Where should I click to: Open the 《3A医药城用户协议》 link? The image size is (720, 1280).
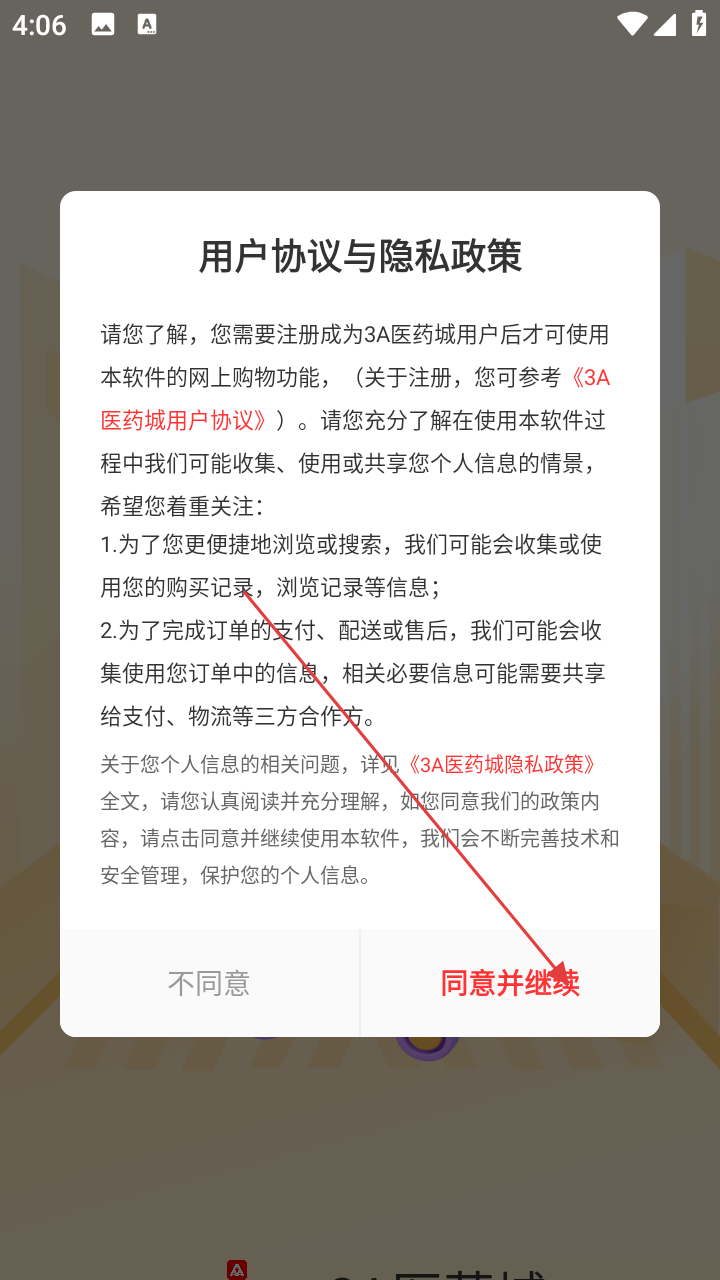tap(184, 420)
